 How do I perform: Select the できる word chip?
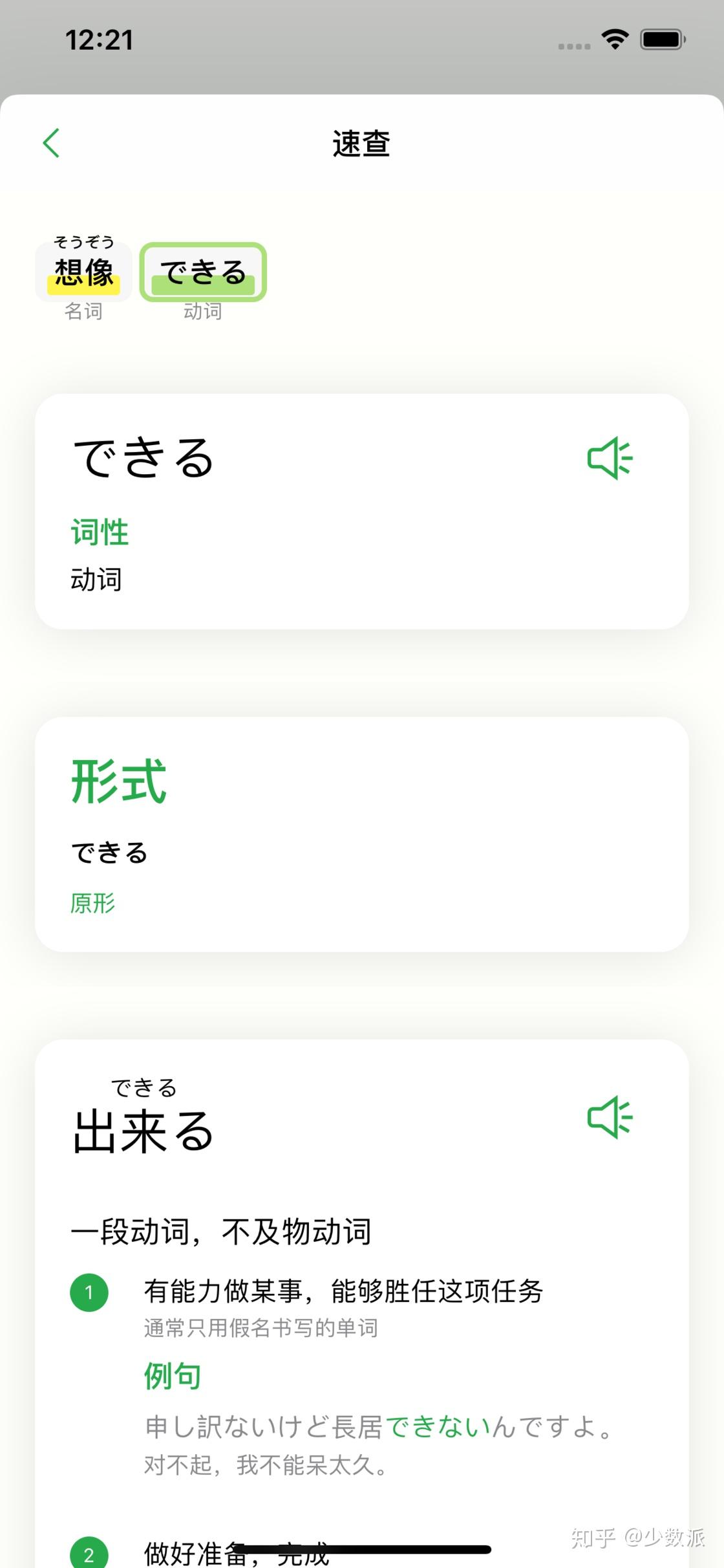203,272
